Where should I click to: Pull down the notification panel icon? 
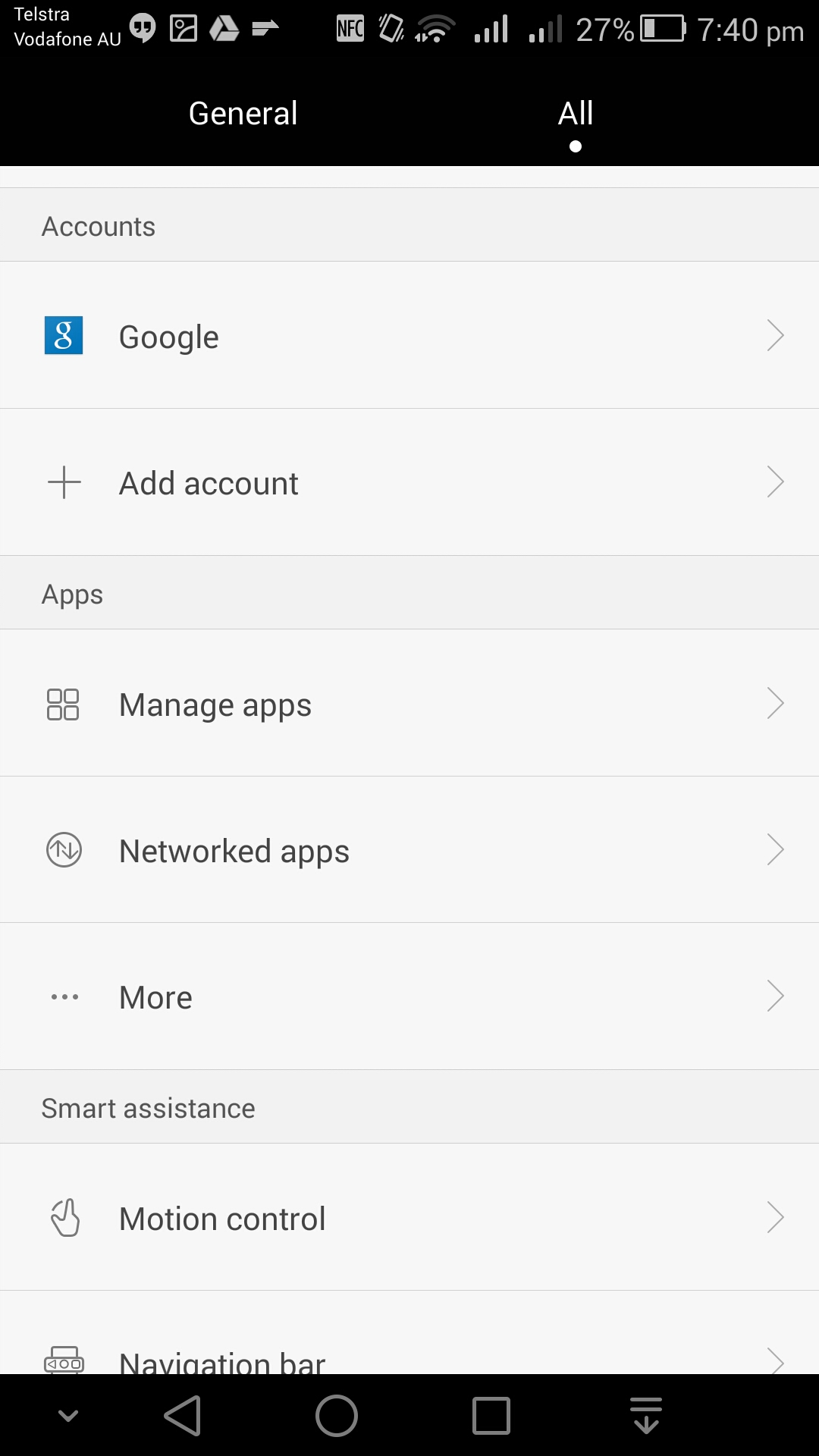coord(646,1416)
